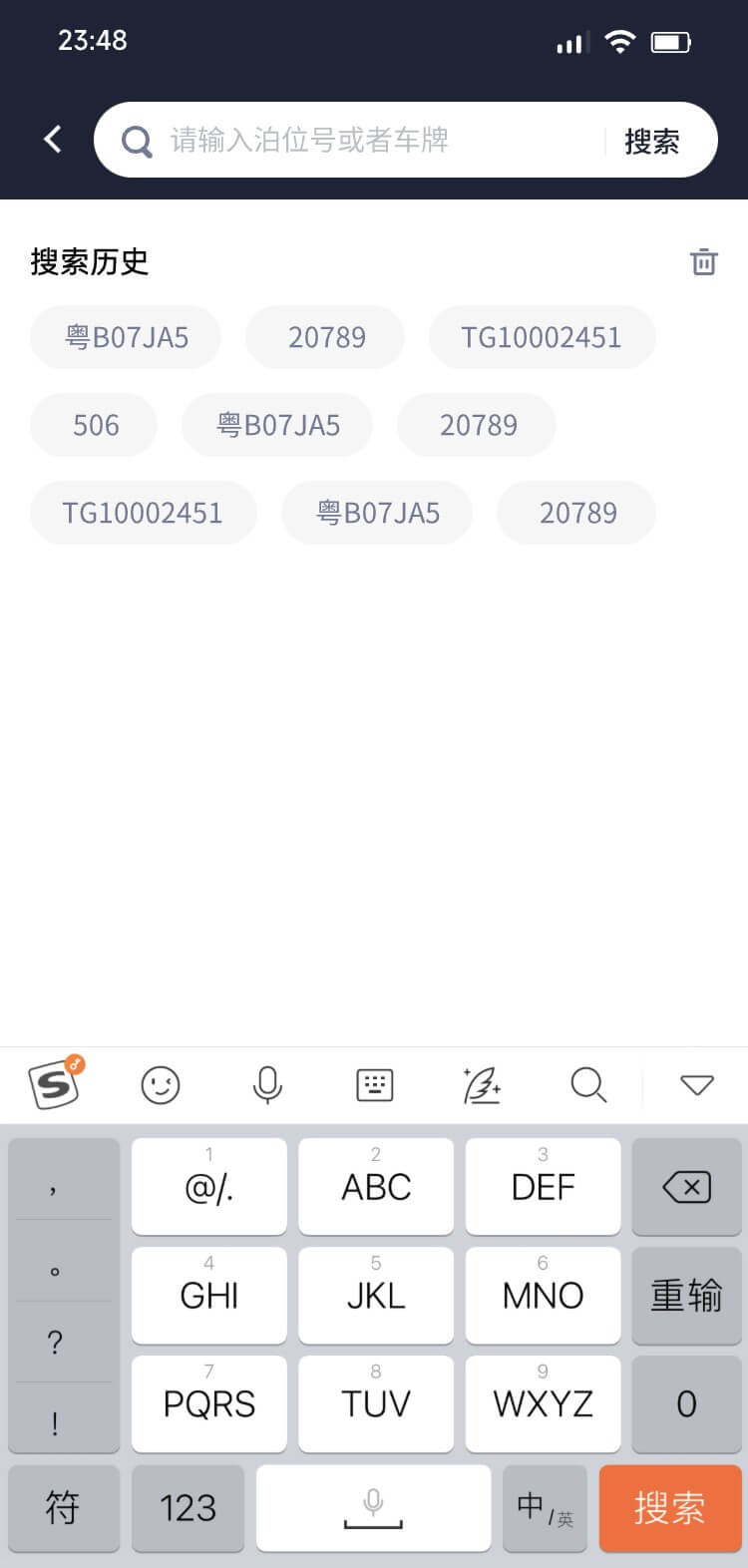This screenshot has width=748, height=1568.
Task: Select the 506 history chip
Action: pyautogui.click(x=95, y=425)
